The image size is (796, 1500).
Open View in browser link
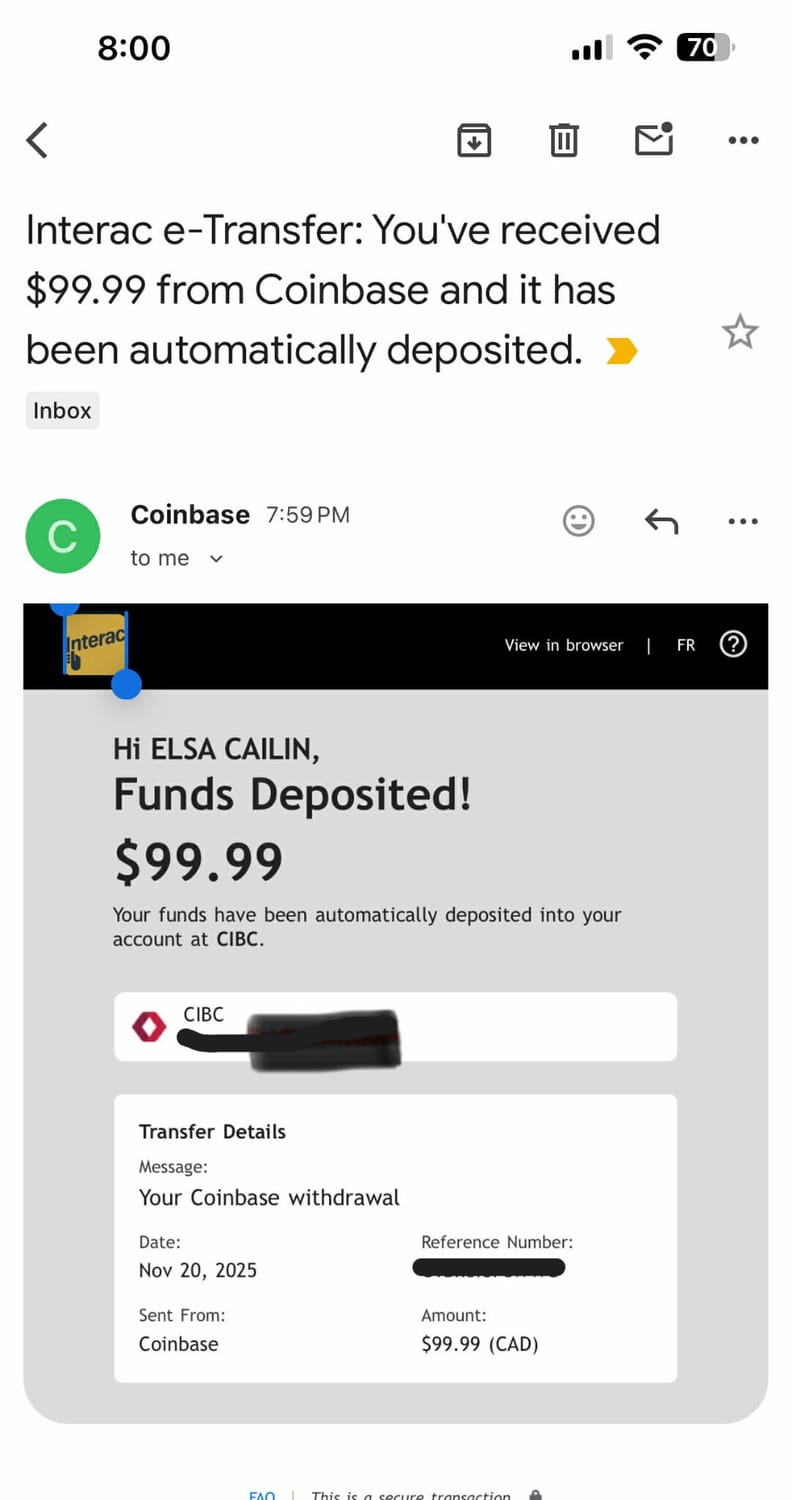click(x=563, y=645)
